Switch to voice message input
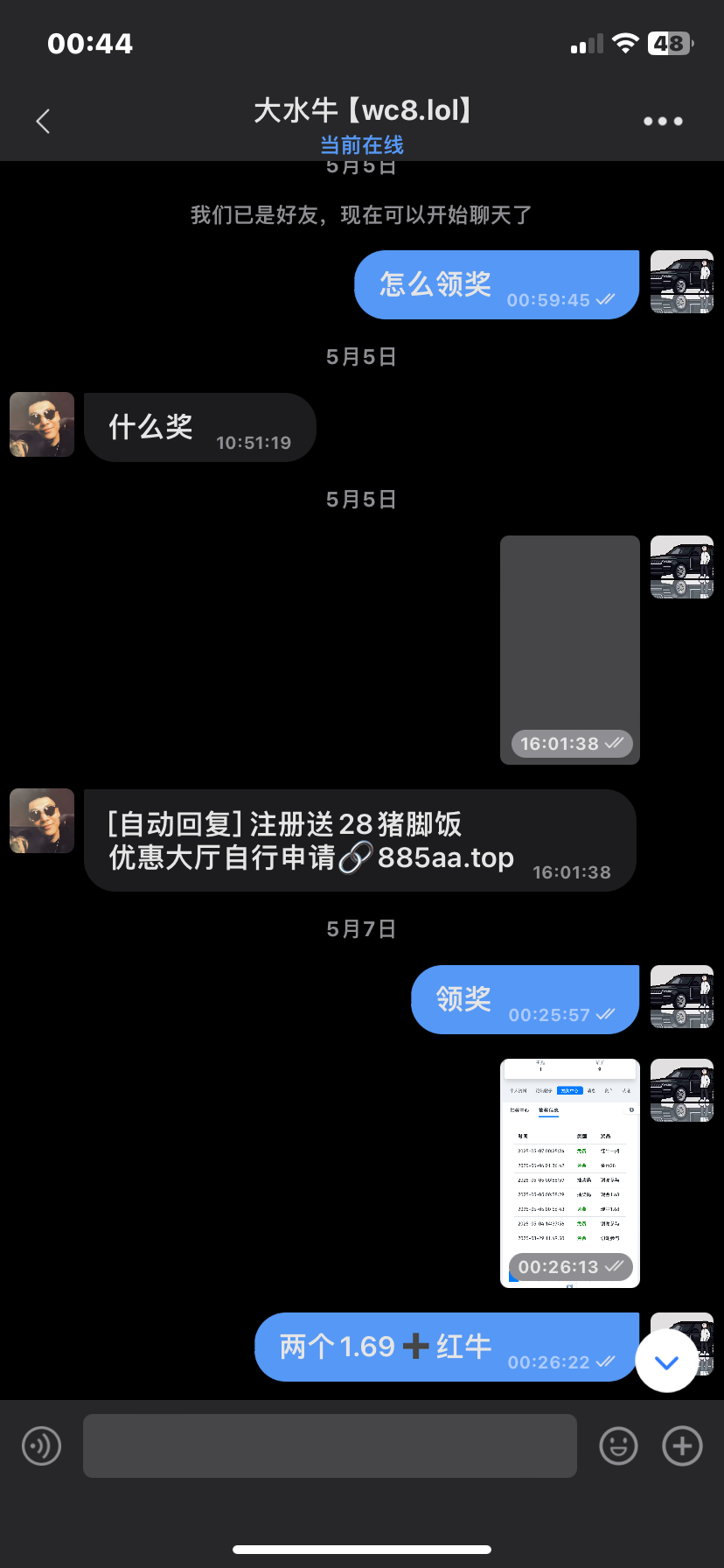Image resolution: width=724 pixels, height=1568 pixels. click(41, 1445)
